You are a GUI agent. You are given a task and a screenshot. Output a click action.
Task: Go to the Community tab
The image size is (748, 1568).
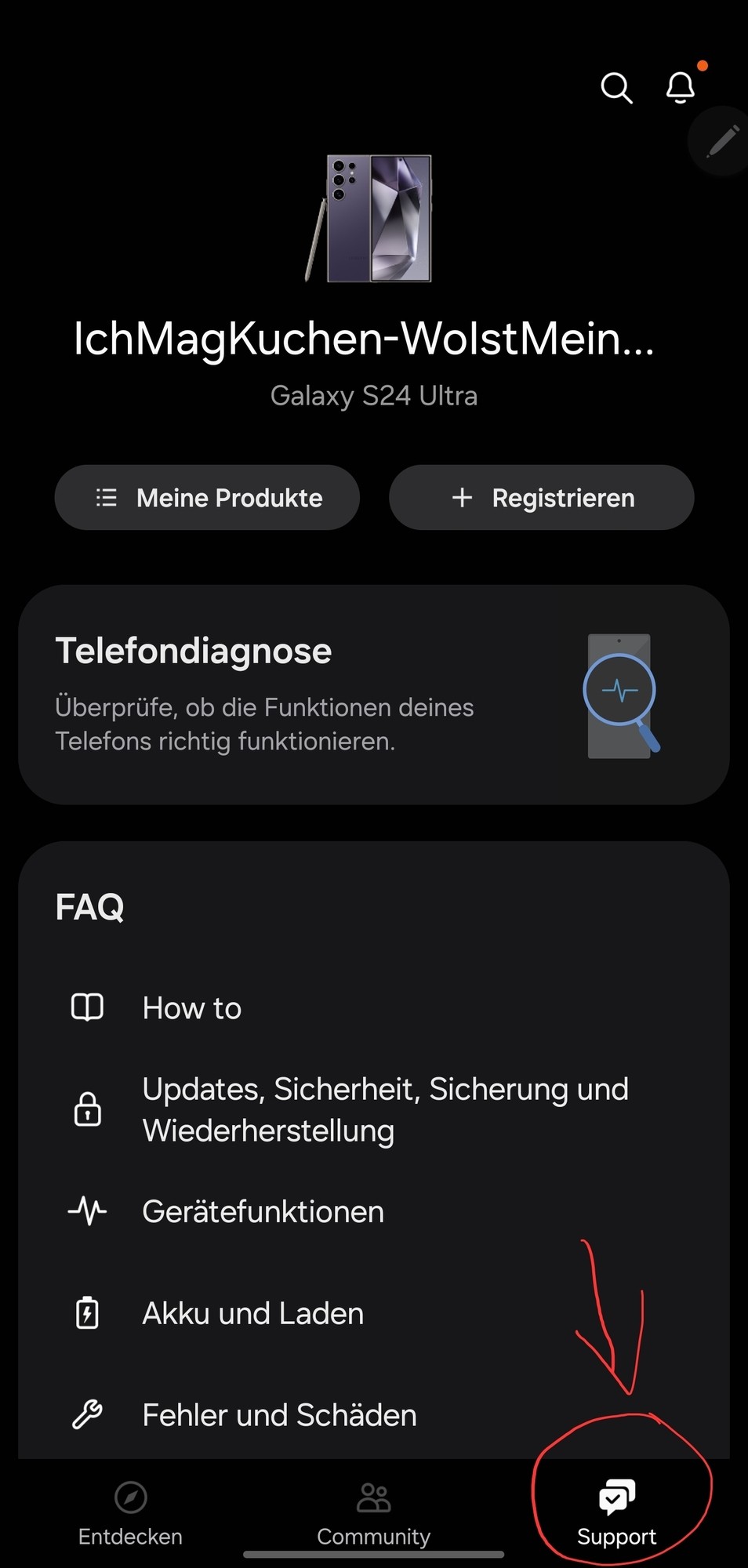(x=374, y=1513)
